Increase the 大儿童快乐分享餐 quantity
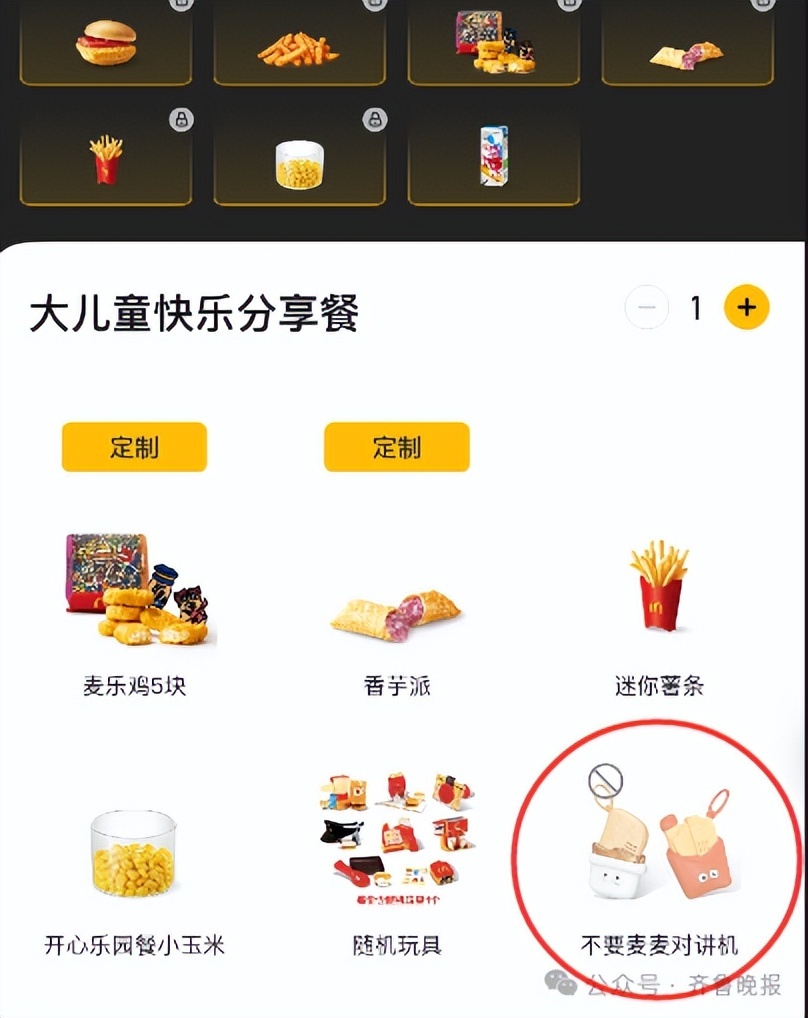 [746, 308]
